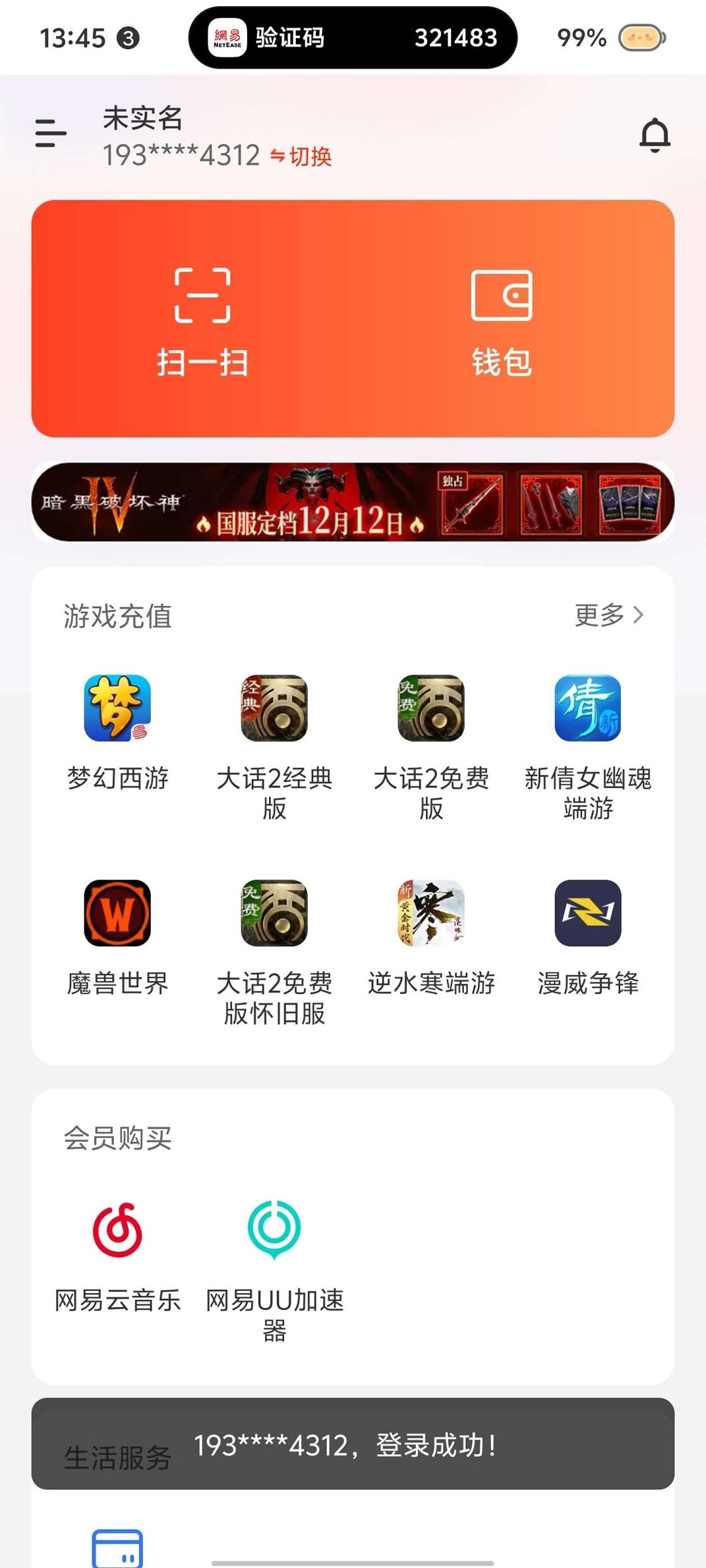Select 魔兽世界 for recharge
The width and height of the screenshot is (706, 1568).
click(117, 936)
